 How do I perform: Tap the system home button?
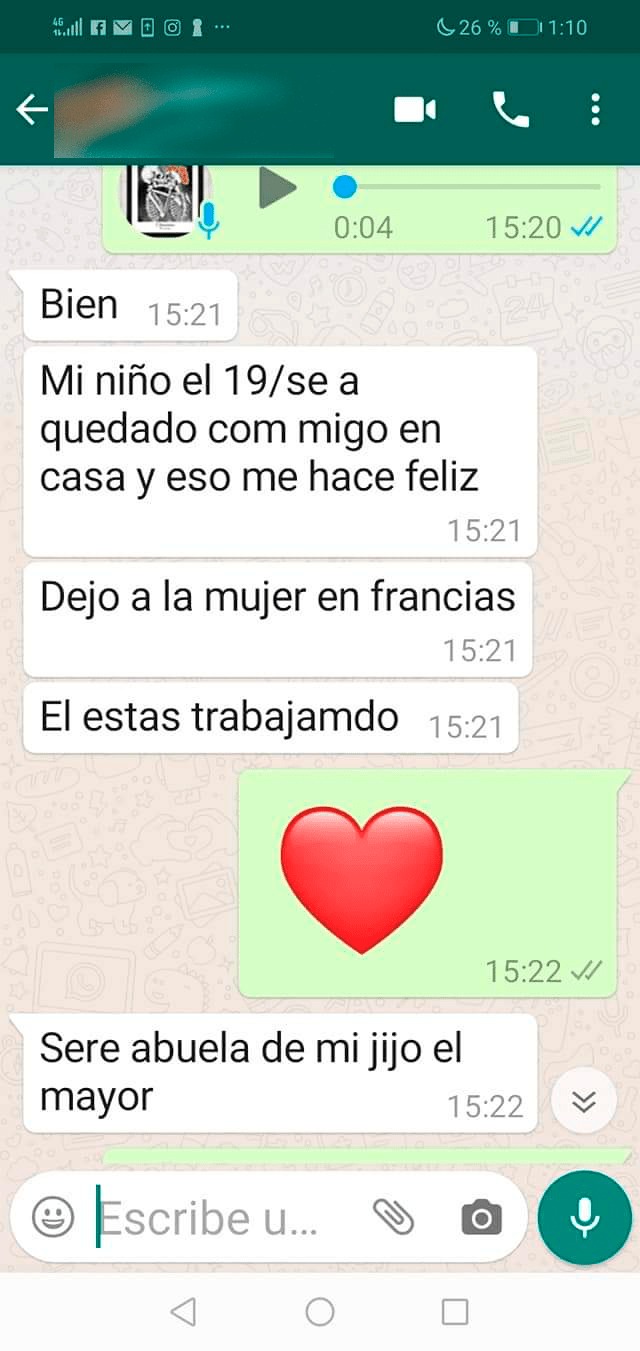[320, 1312]
